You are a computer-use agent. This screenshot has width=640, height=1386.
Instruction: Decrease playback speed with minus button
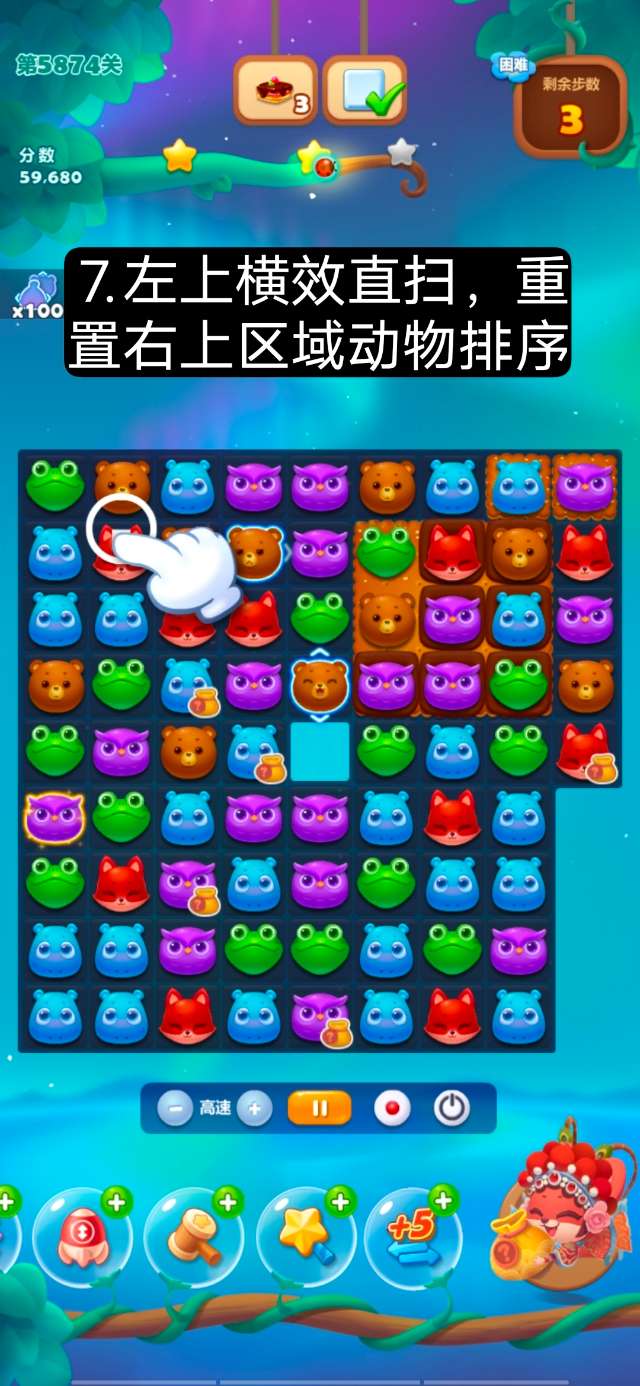pos(175,1108)
